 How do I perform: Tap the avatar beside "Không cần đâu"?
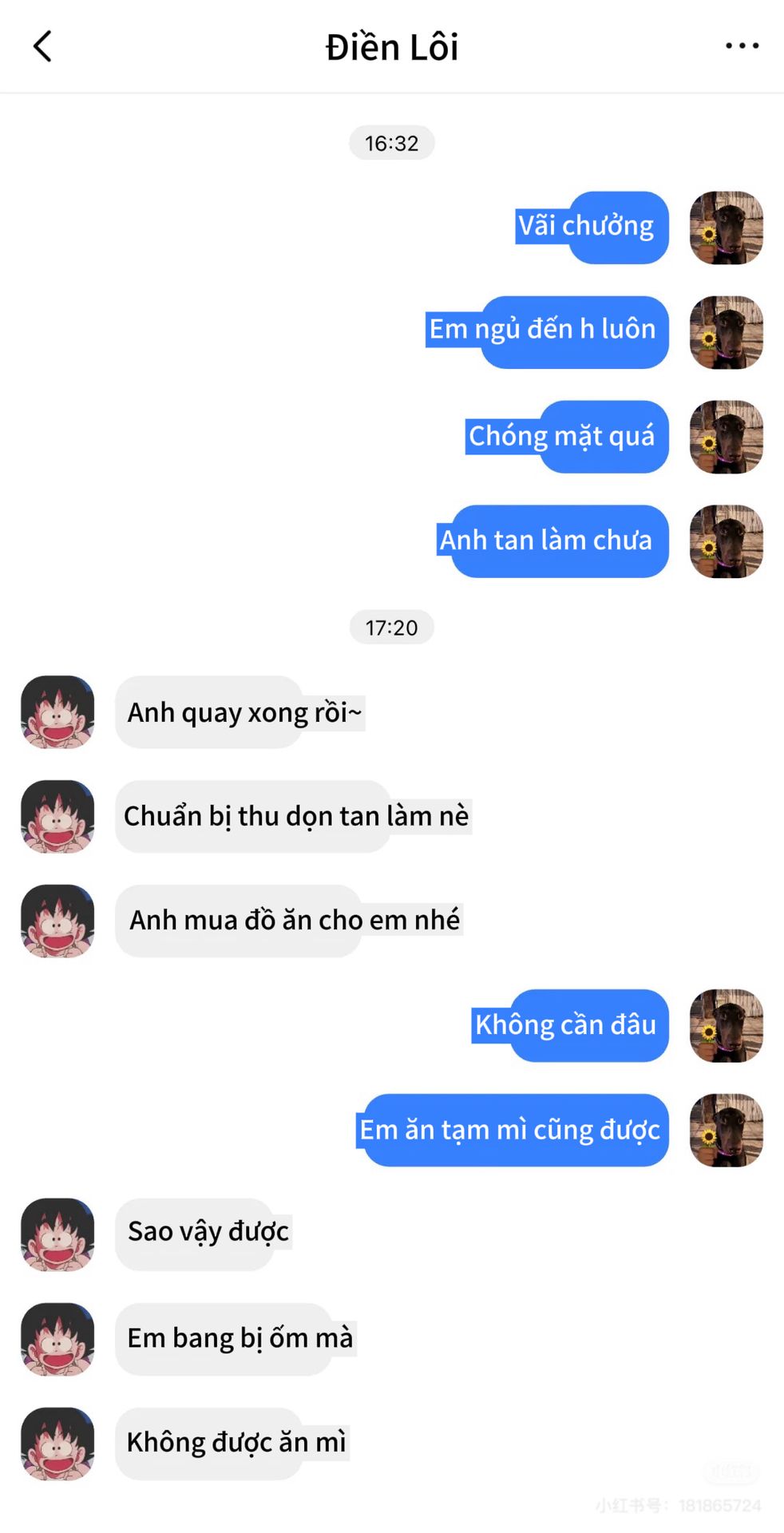pos(726,1025)
